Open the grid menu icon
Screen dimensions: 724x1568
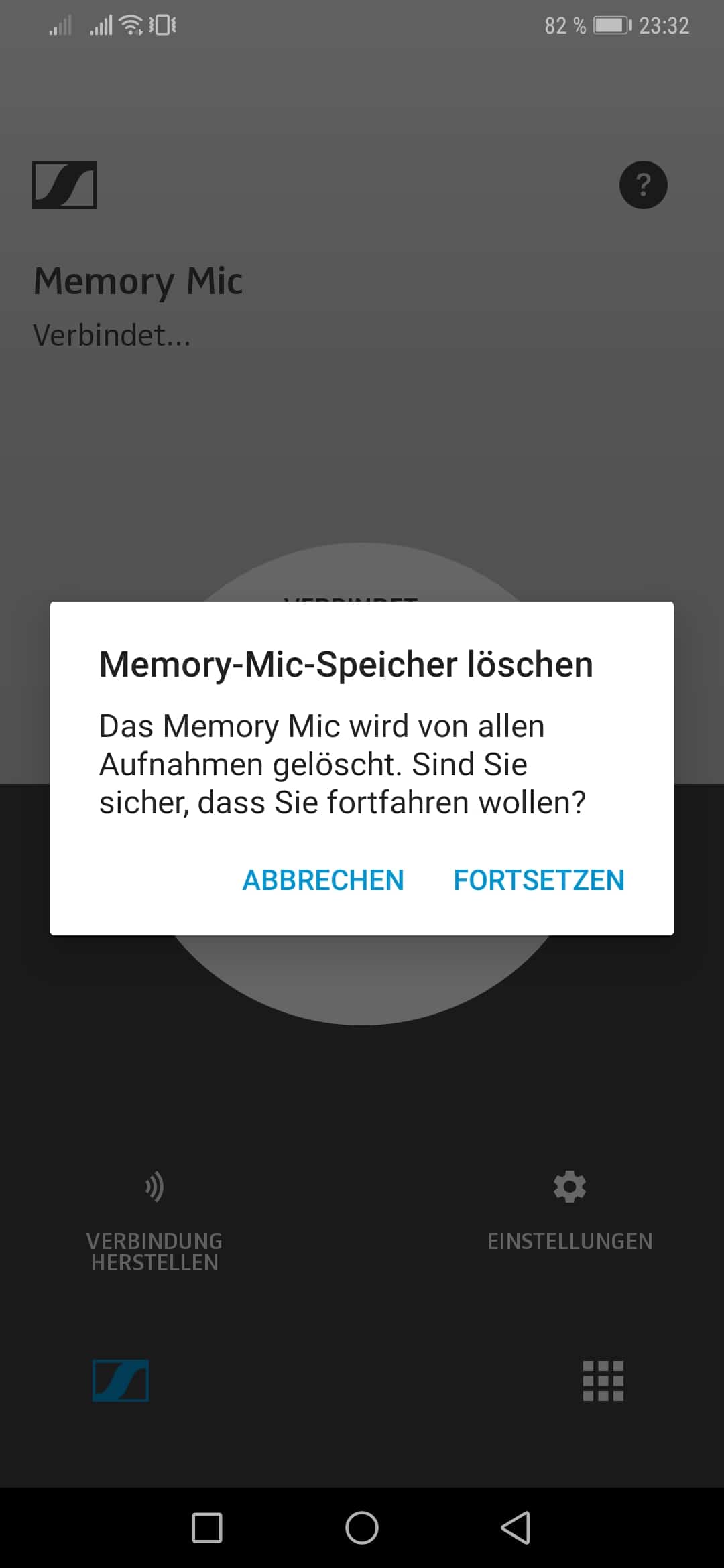coord(603,1380)
